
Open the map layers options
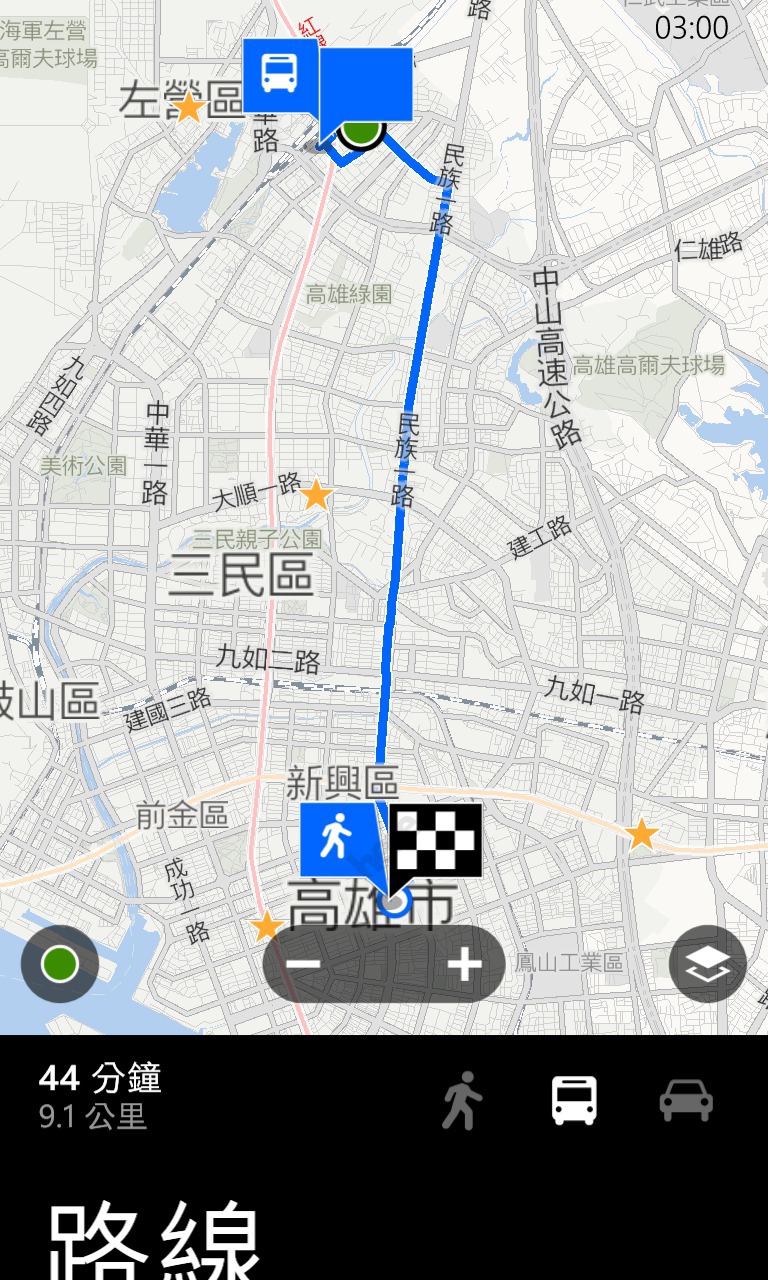pos(708,964)
